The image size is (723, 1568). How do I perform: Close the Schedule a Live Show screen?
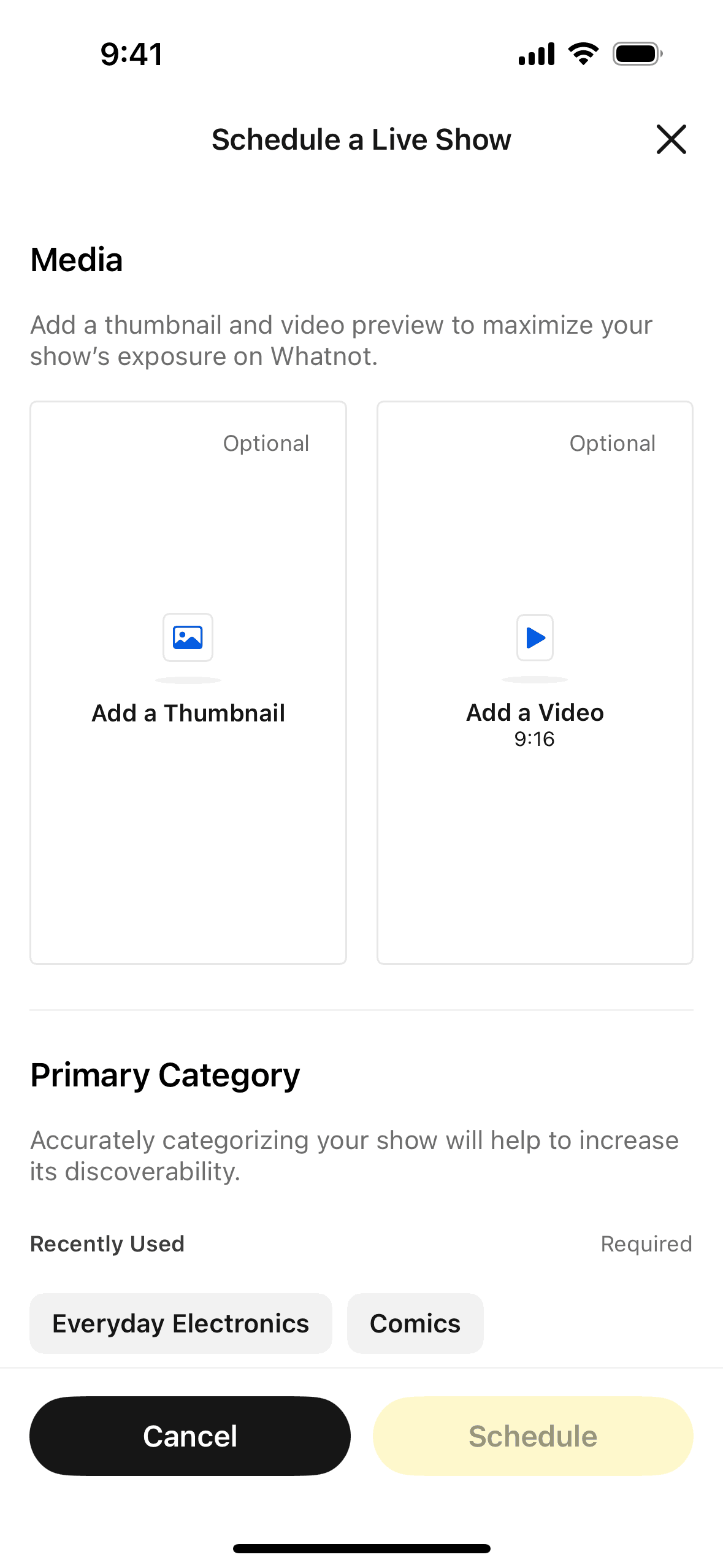[671, 139]
